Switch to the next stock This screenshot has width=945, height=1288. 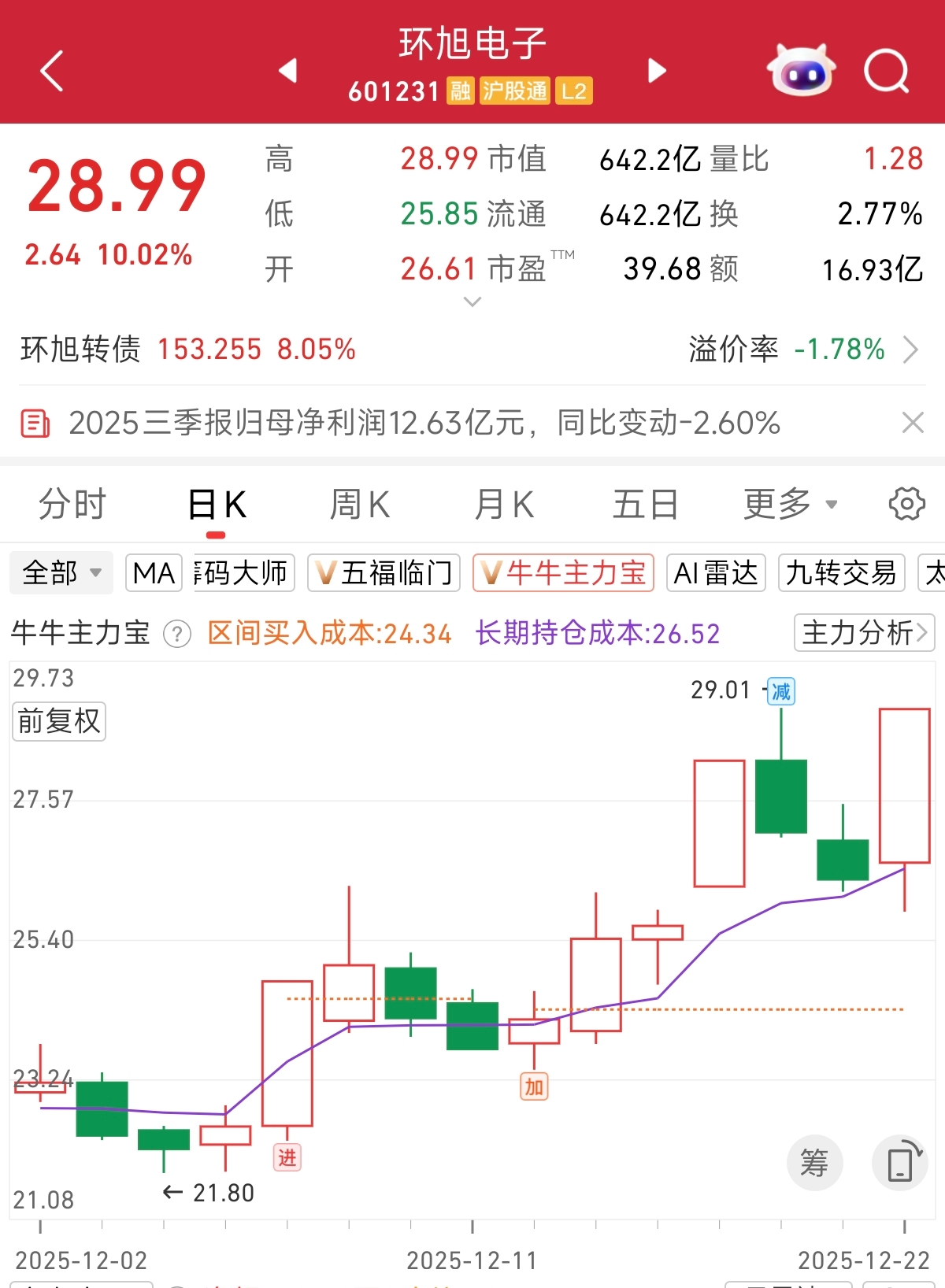click(x=657, y=71)
